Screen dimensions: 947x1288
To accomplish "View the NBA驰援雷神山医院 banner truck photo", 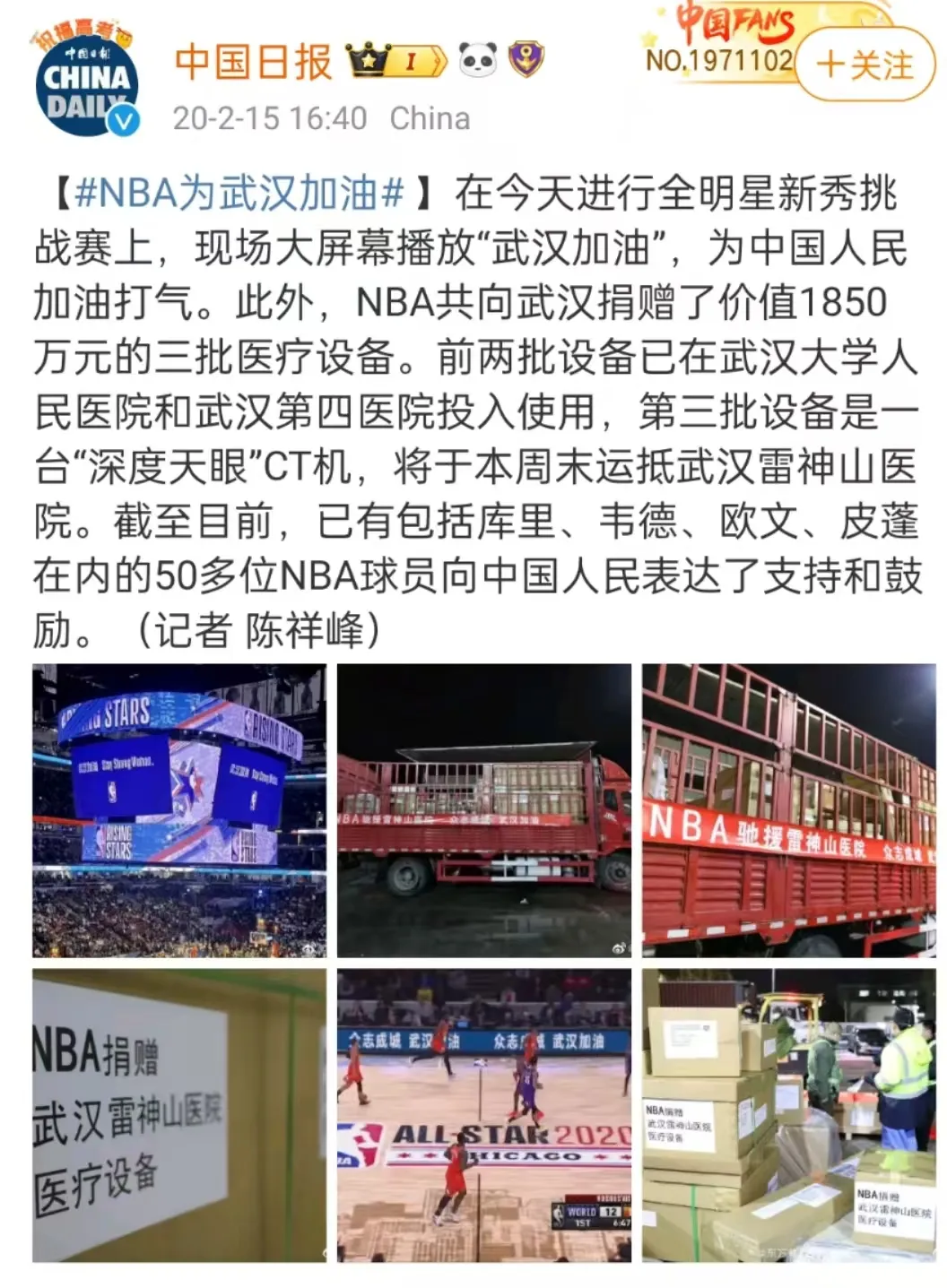I will click(x=788, y=810).
